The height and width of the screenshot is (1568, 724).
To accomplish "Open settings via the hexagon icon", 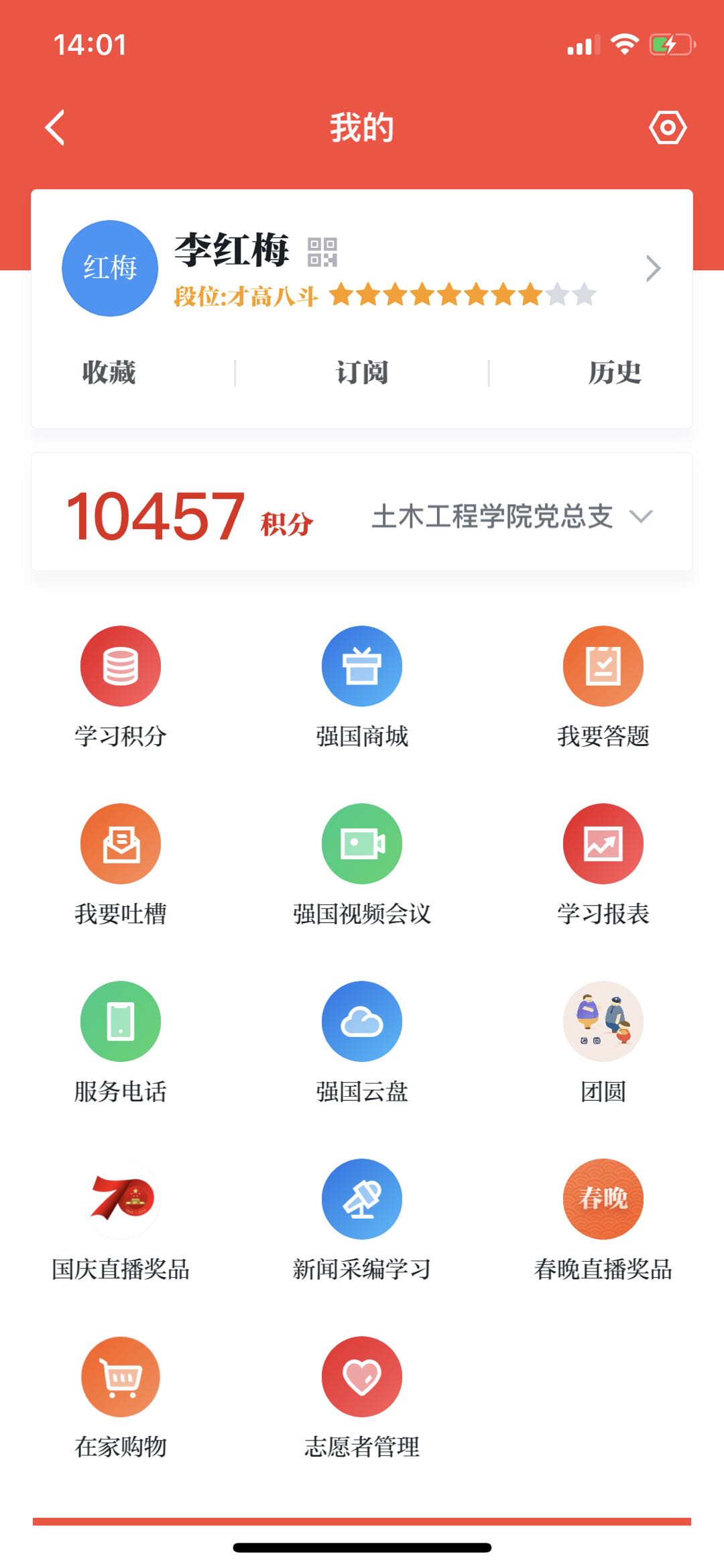I will point(668,127).
